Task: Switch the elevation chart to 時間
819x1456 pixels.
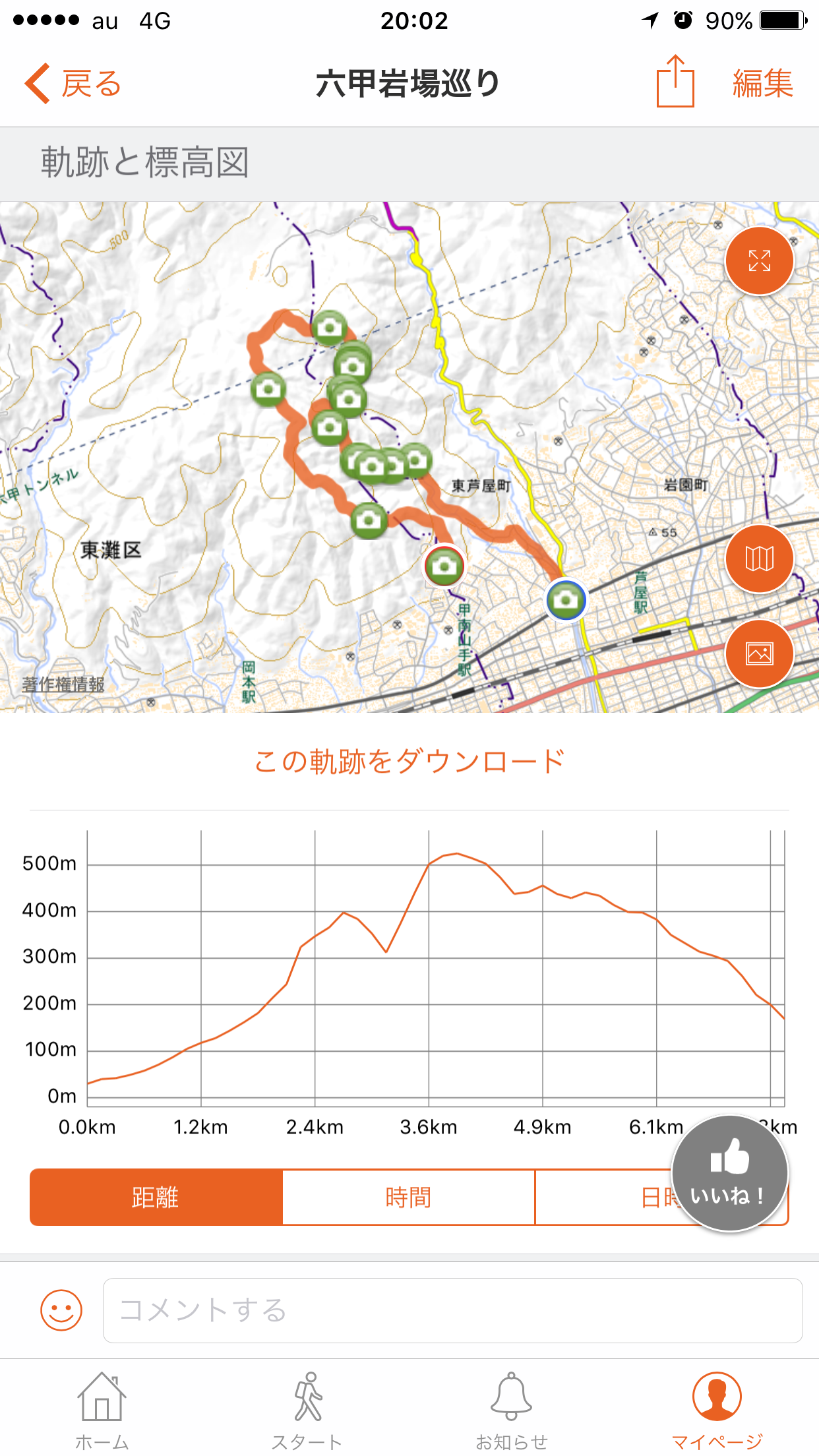Action: click(409, 1197)
